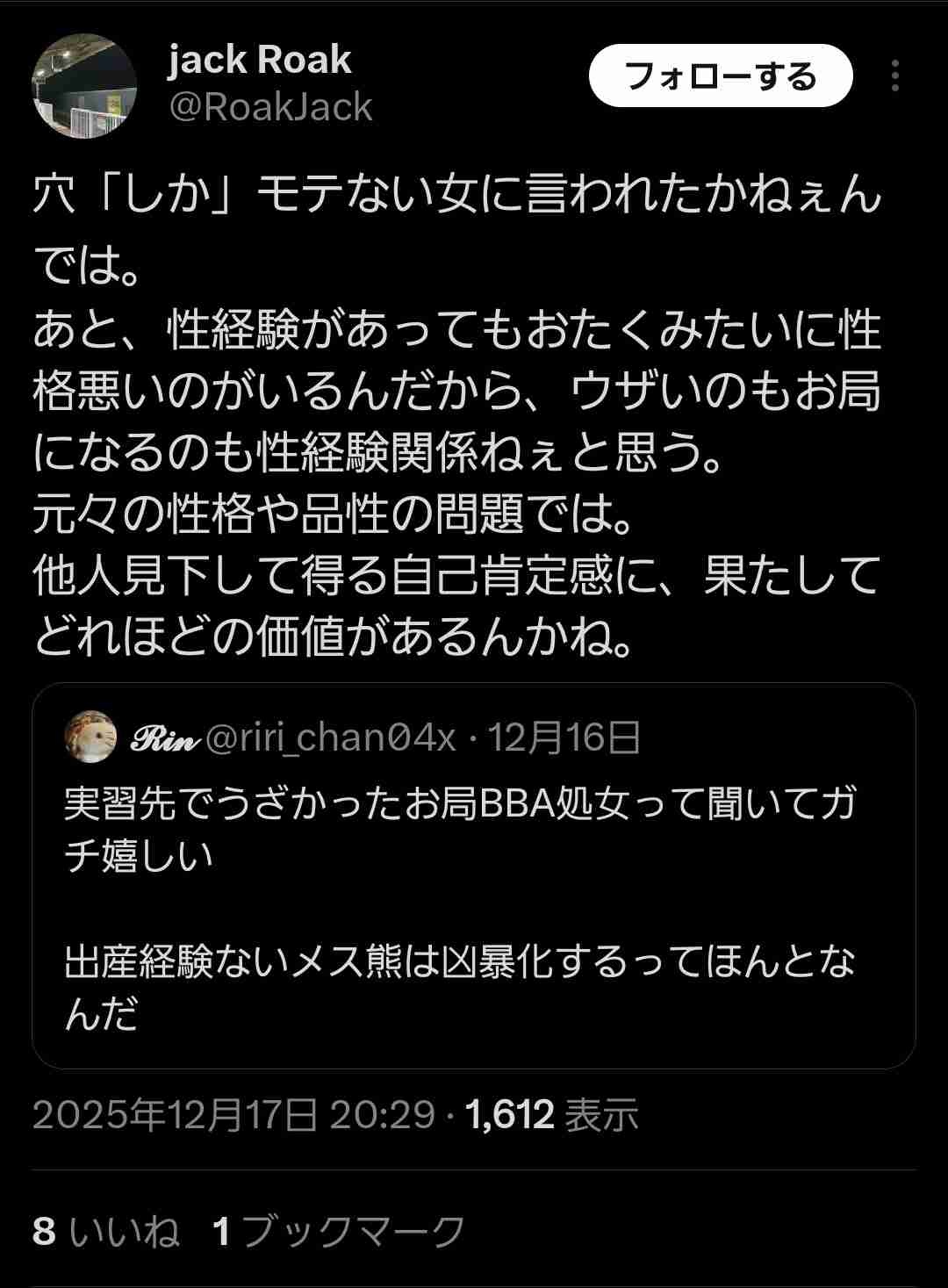The image size is (948, 1288).
Task: View the 8 いいね list
Action: (x=105, y=1231)
